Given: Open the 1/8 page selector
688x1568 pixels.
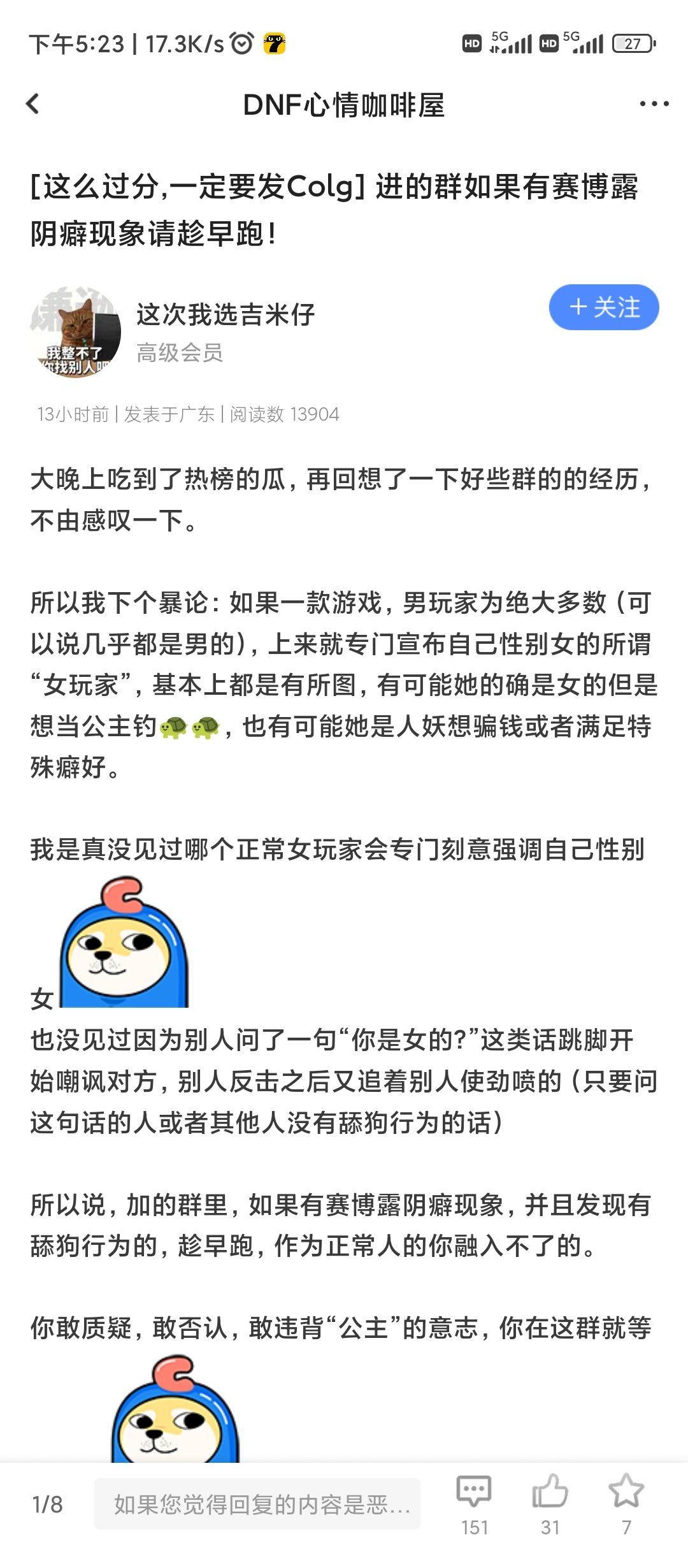Looking at the screenshot, I should click(48, 1505).
